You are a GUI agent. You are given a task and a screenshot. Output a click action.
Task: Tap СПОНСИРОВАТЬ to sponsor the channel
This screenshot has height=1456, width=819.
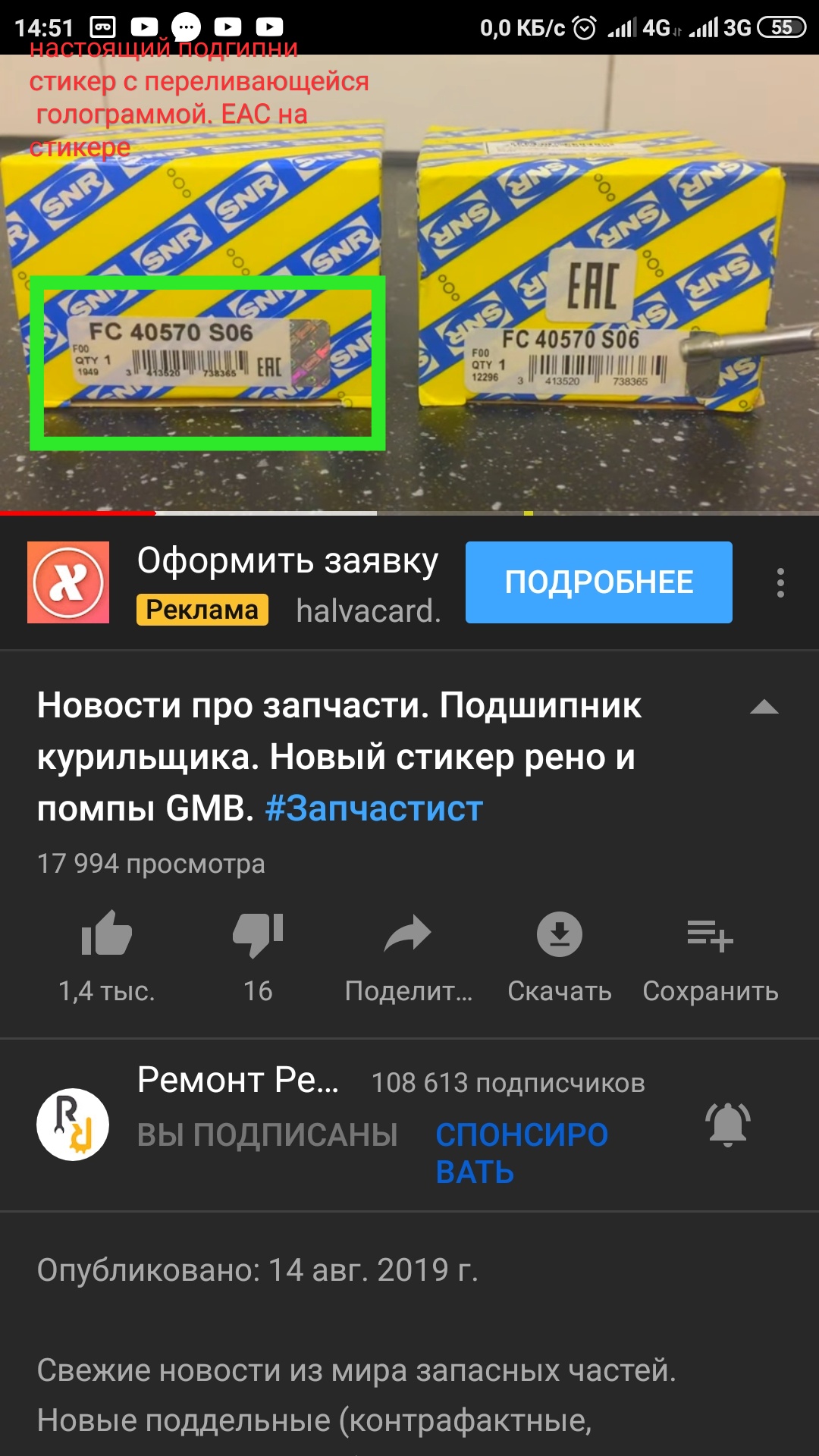(x=522, y=1153)
